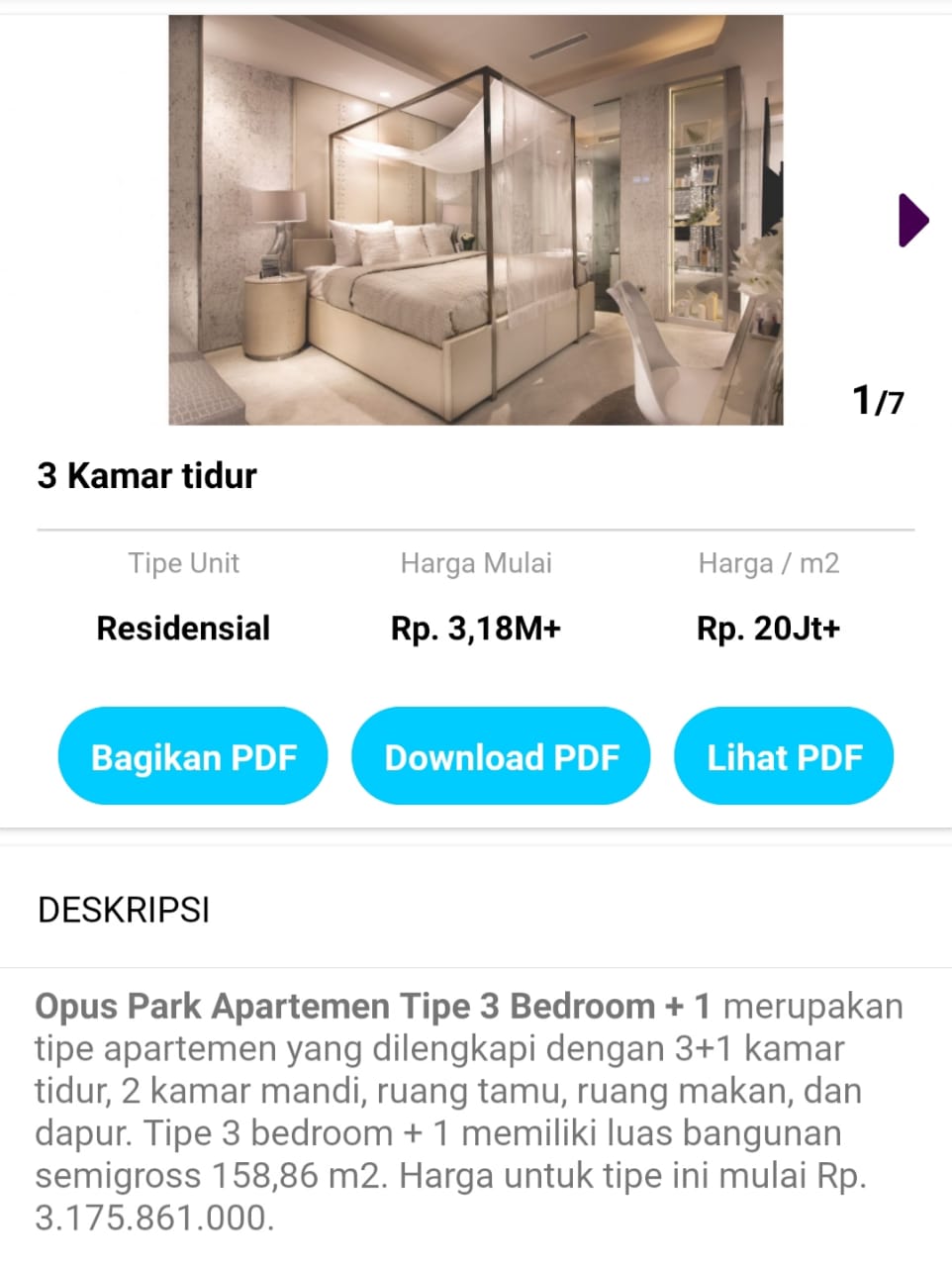Show the next photo with the purple arrow
Viewport: 952px width, 1267px height.
point(912,220)
